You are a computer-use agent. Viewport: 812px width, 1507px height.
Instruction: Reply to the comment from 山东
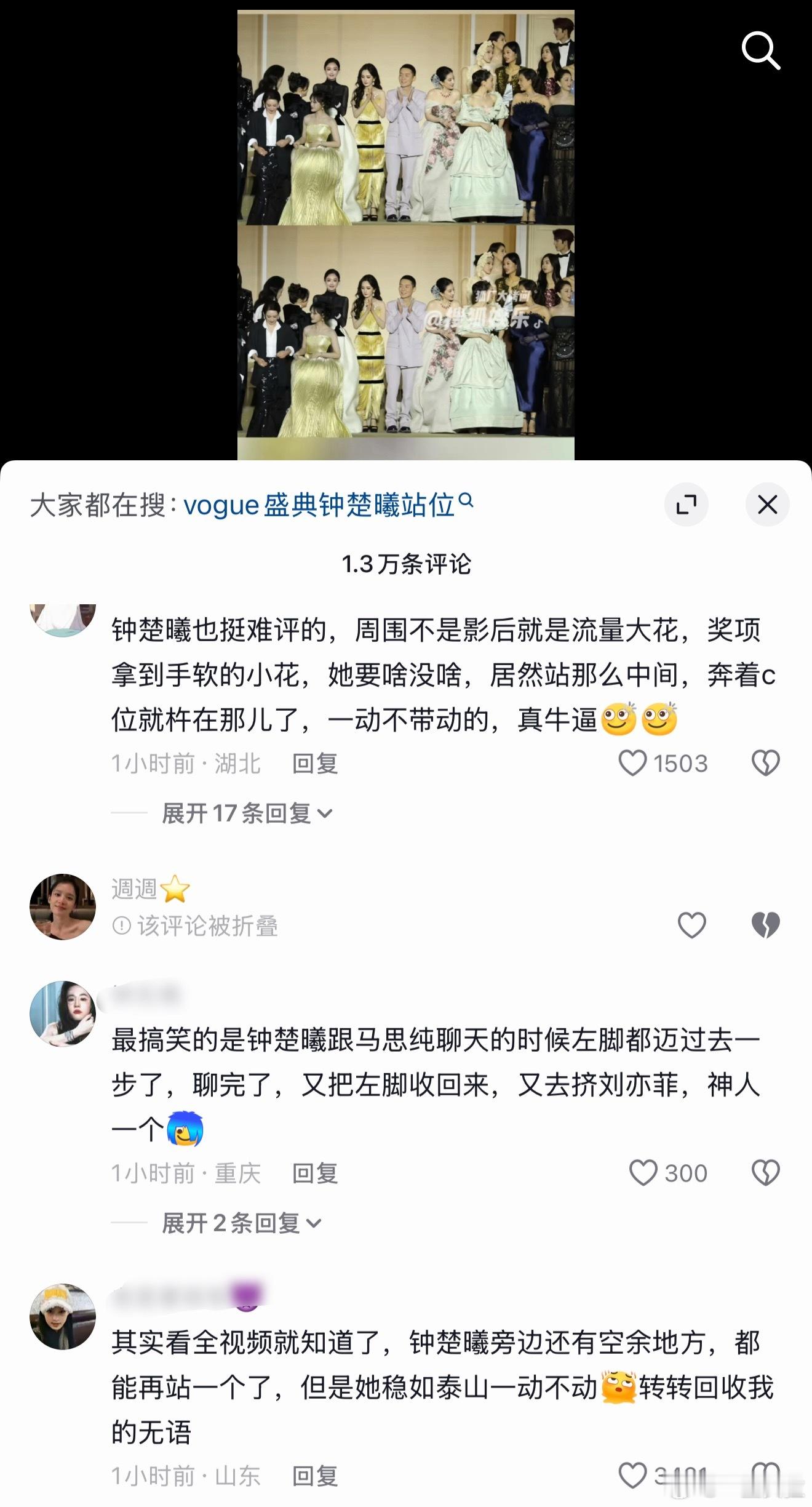314,1476
